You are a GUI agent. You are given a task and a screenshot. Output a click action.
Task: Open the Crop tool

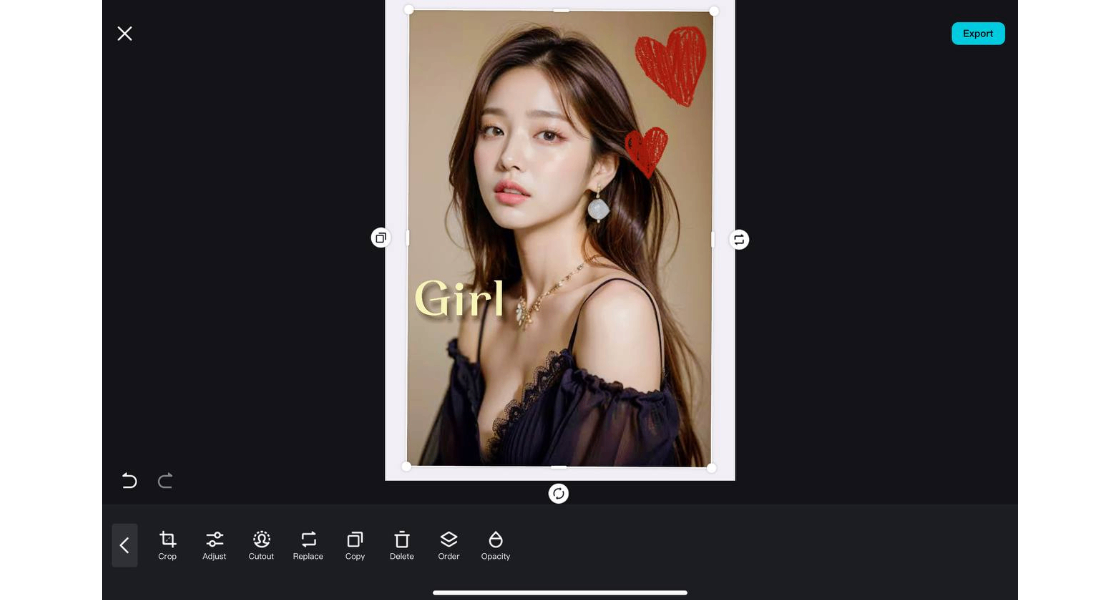168,545
